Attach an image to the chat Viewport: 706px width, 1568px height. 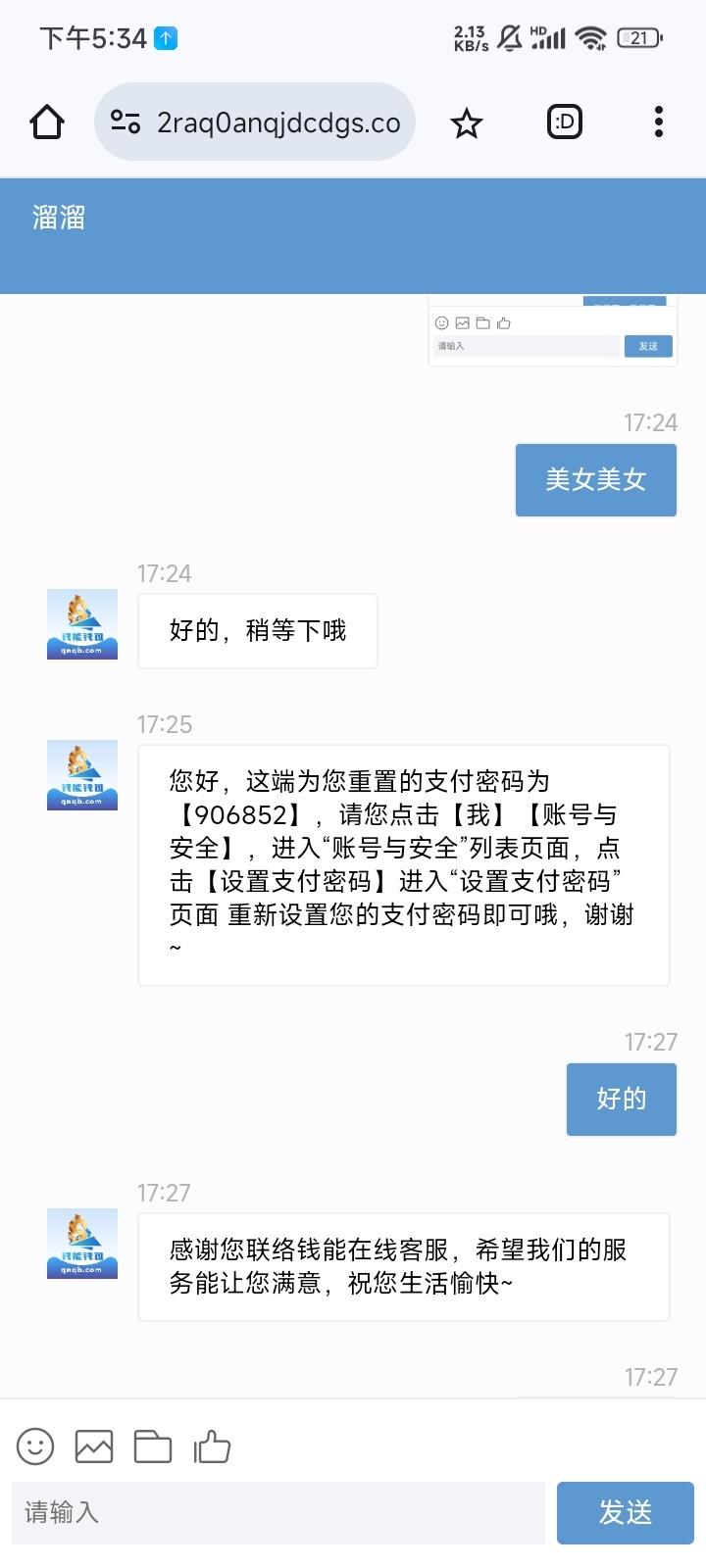(x=94, y=1446)
